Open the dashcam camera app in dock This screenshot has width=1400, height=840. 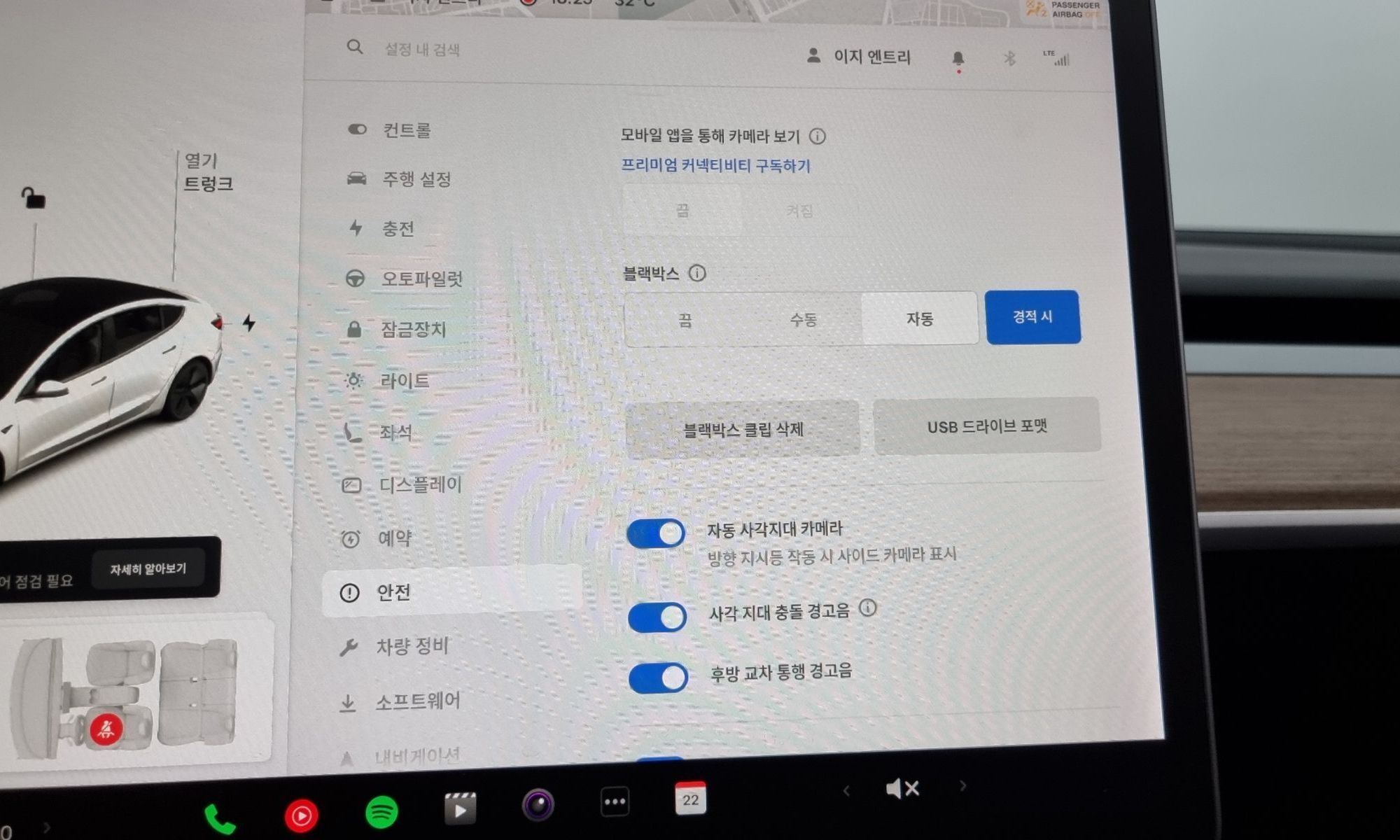[x=538, y=805]
